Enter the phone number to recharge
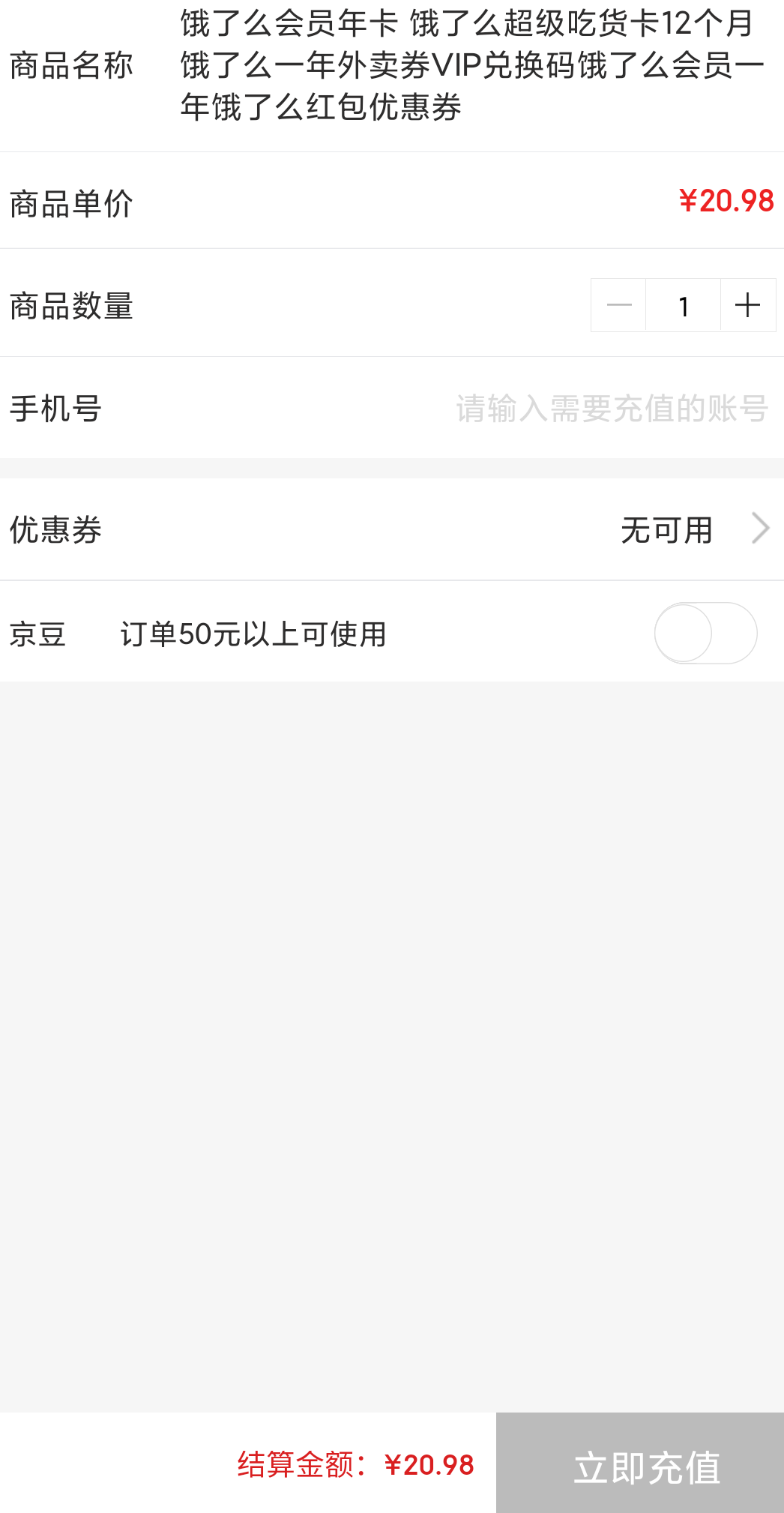This screenshot has width=784, height=1513. [x=611, y=409]
